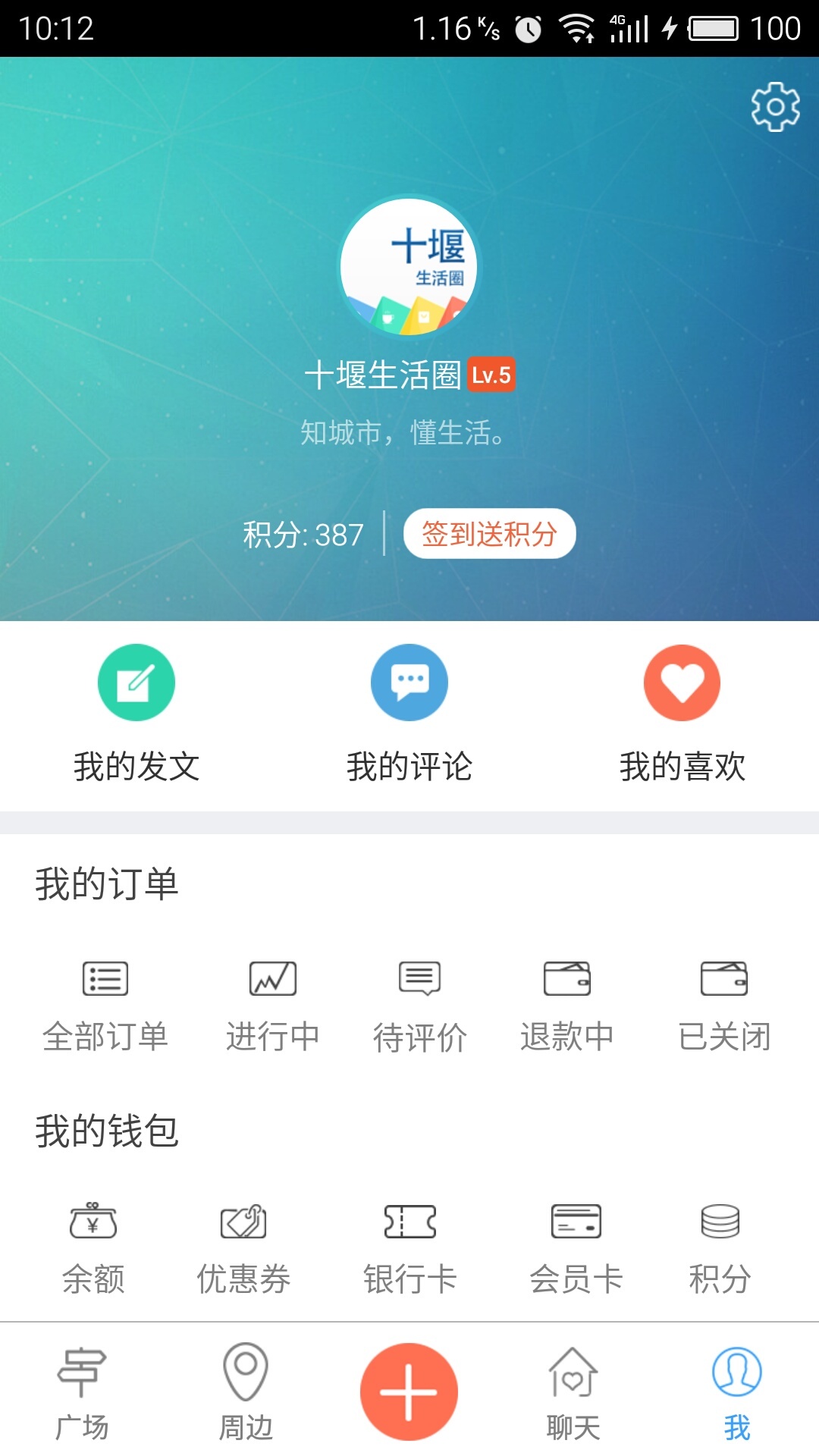This screenshot has height=1456, width=819.
Task: Show 待评价 orders
Action: click(x=419, y=1005)
